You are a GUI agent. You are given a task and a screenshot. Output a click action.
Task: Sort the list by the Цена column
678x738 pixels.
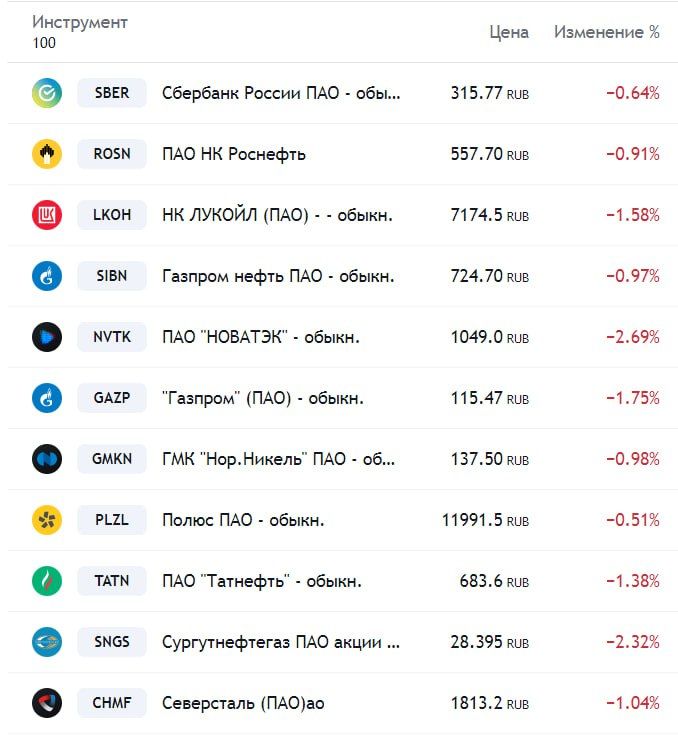(x=508, y=32)
